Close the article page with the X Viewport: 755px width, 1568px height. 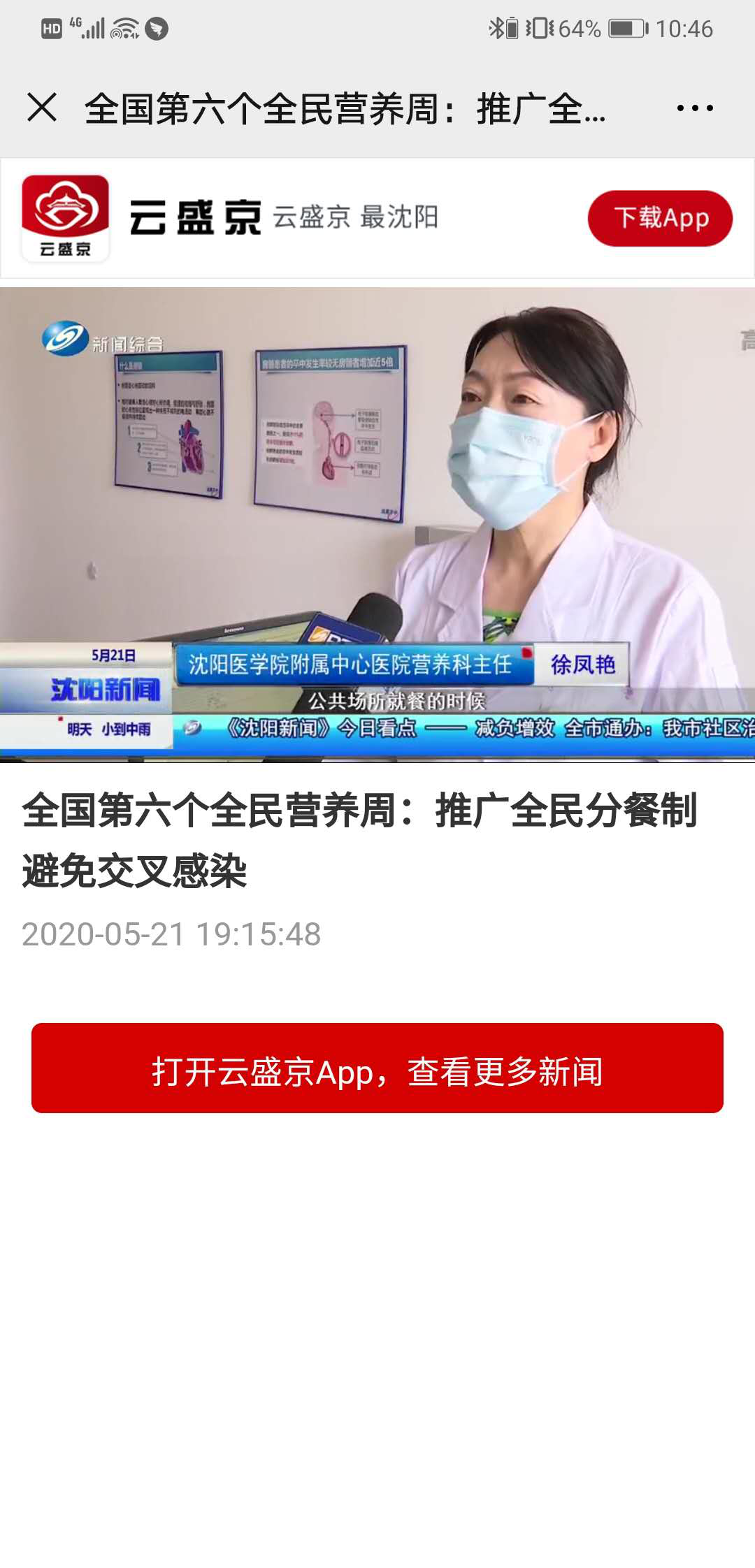point(42,108)
